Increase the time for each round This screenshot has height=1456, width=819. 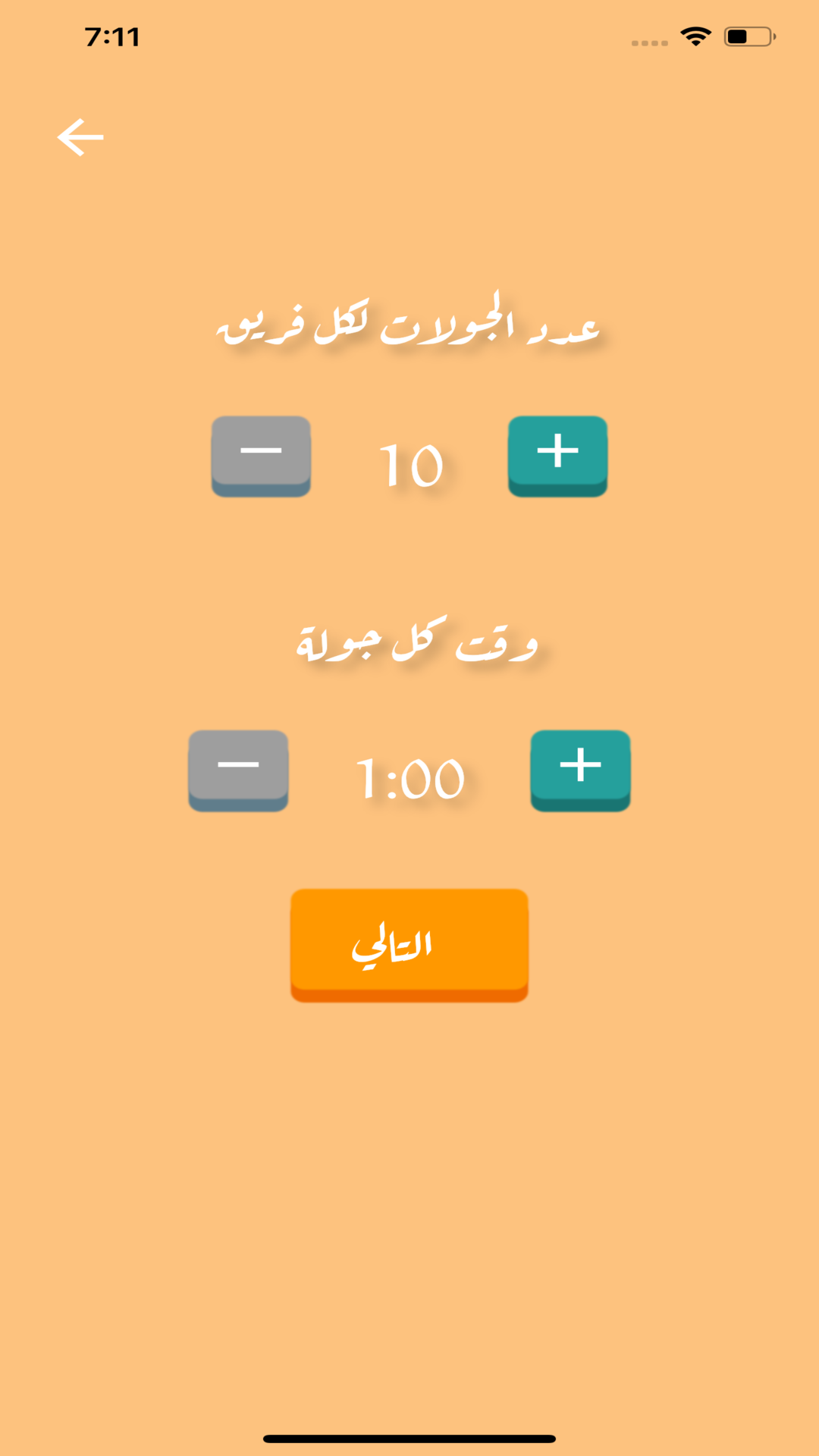tap(580, 768)
